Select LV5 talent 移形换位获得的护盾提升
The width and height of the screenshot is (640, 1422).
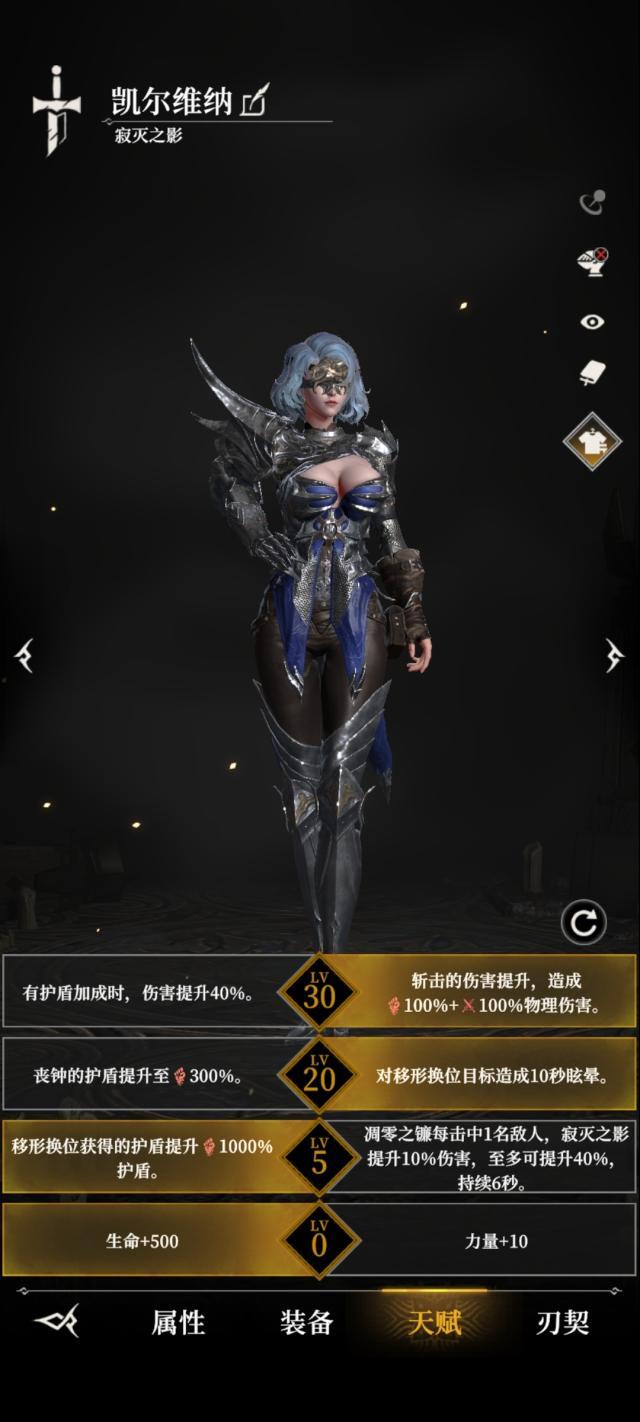140,1157
